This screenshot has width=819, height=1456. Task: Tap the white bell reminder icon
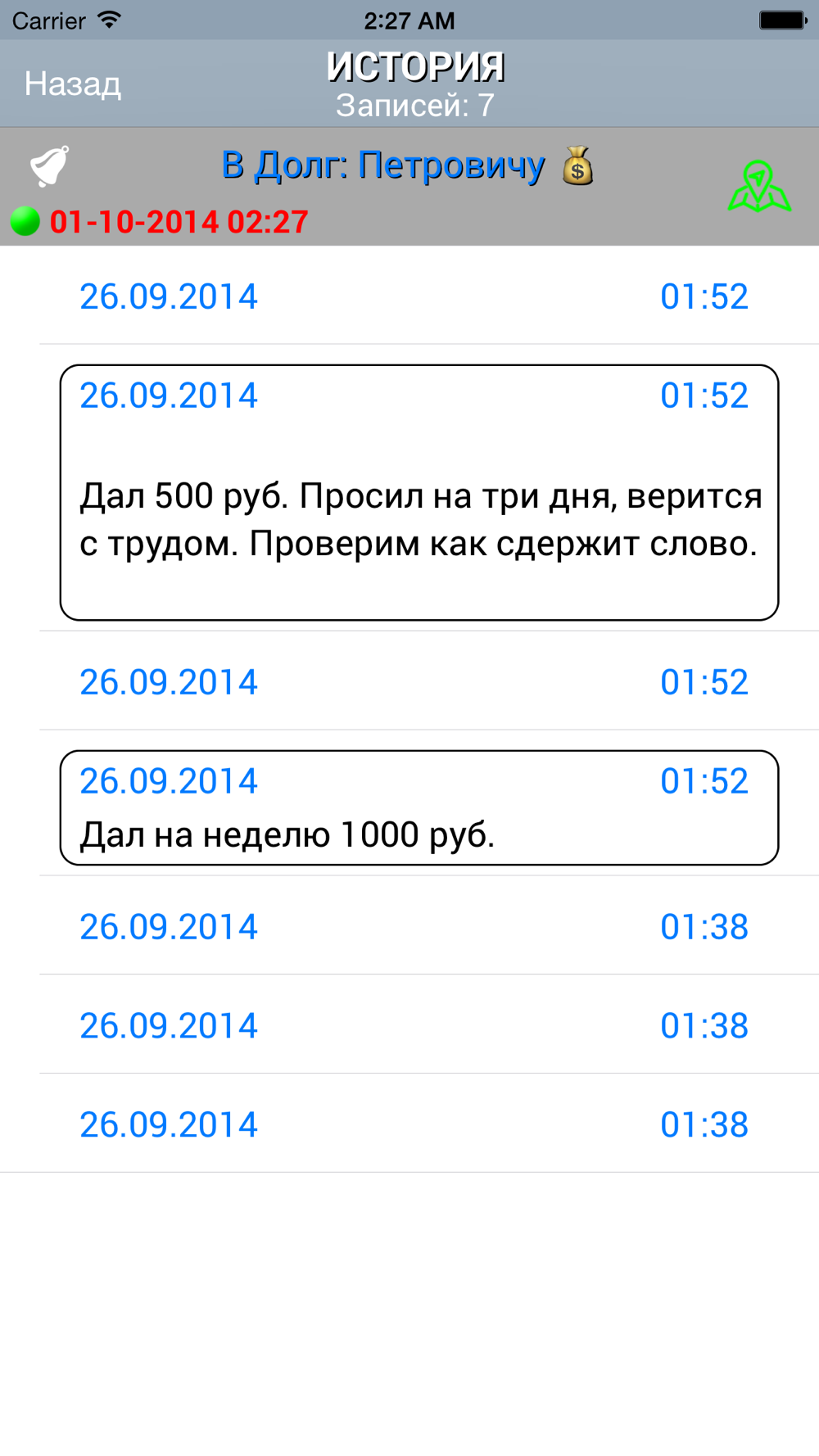point(50,166)
